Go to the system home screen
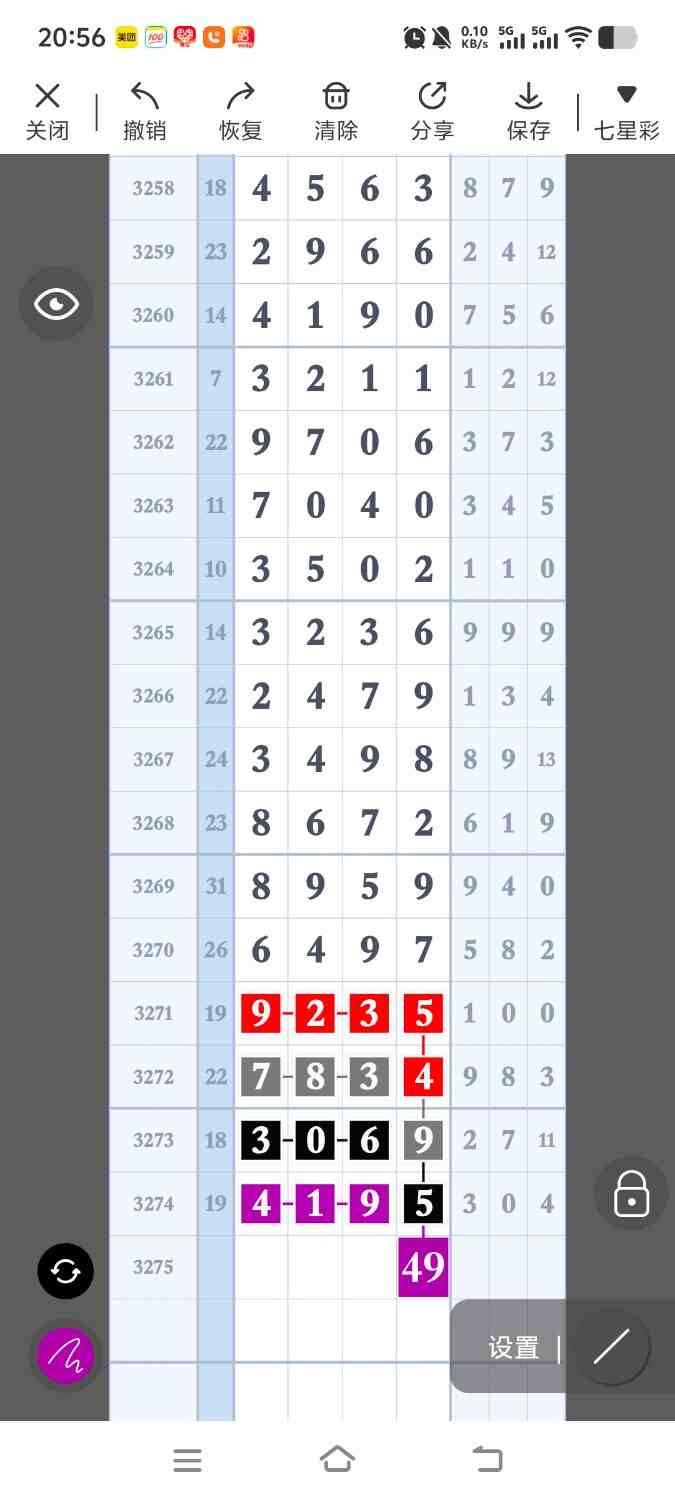675x1500 pixels. coord(337,1460)
